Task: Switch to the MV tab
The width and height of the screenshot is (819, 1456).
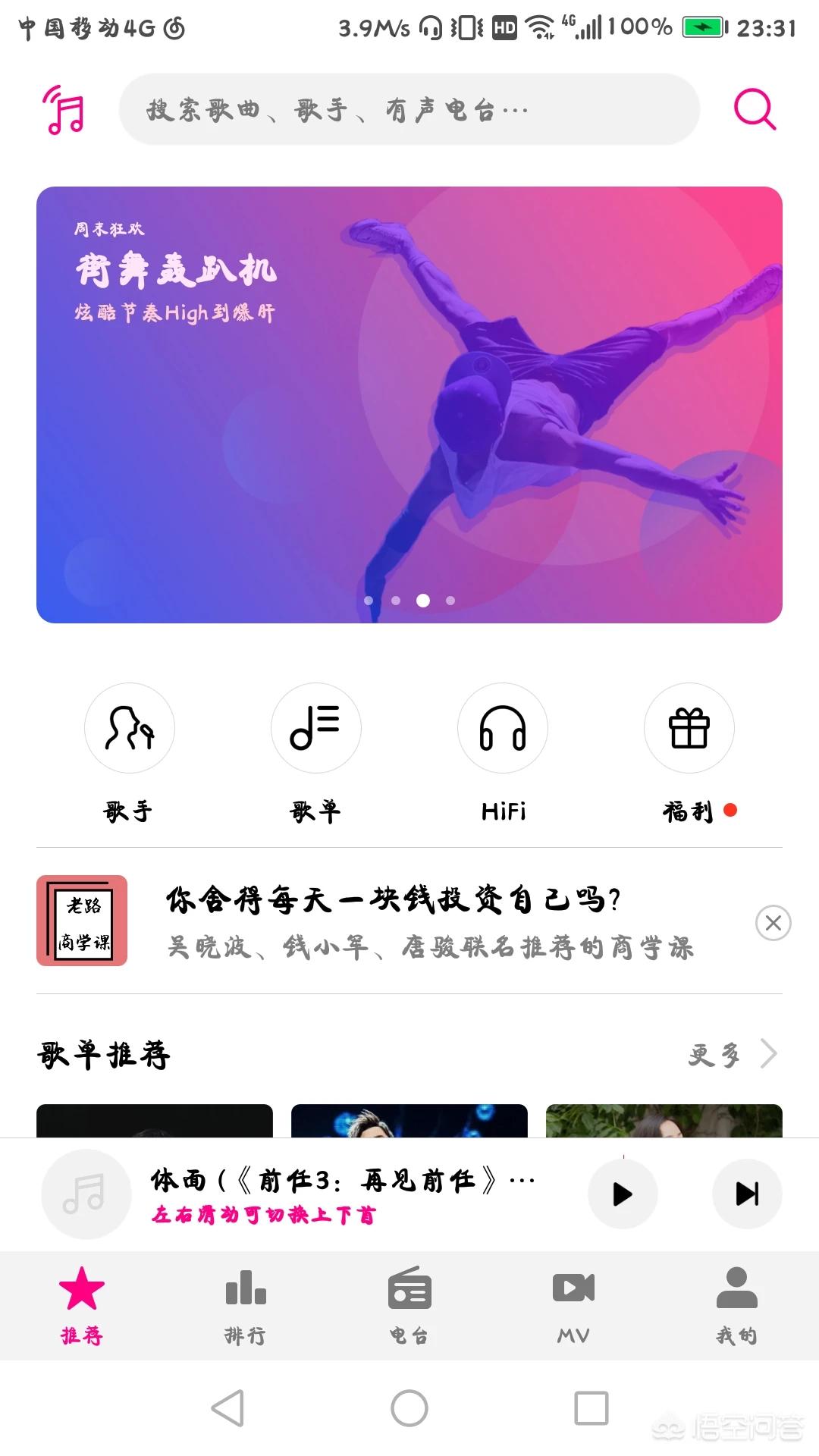Action: point(573,1306)
